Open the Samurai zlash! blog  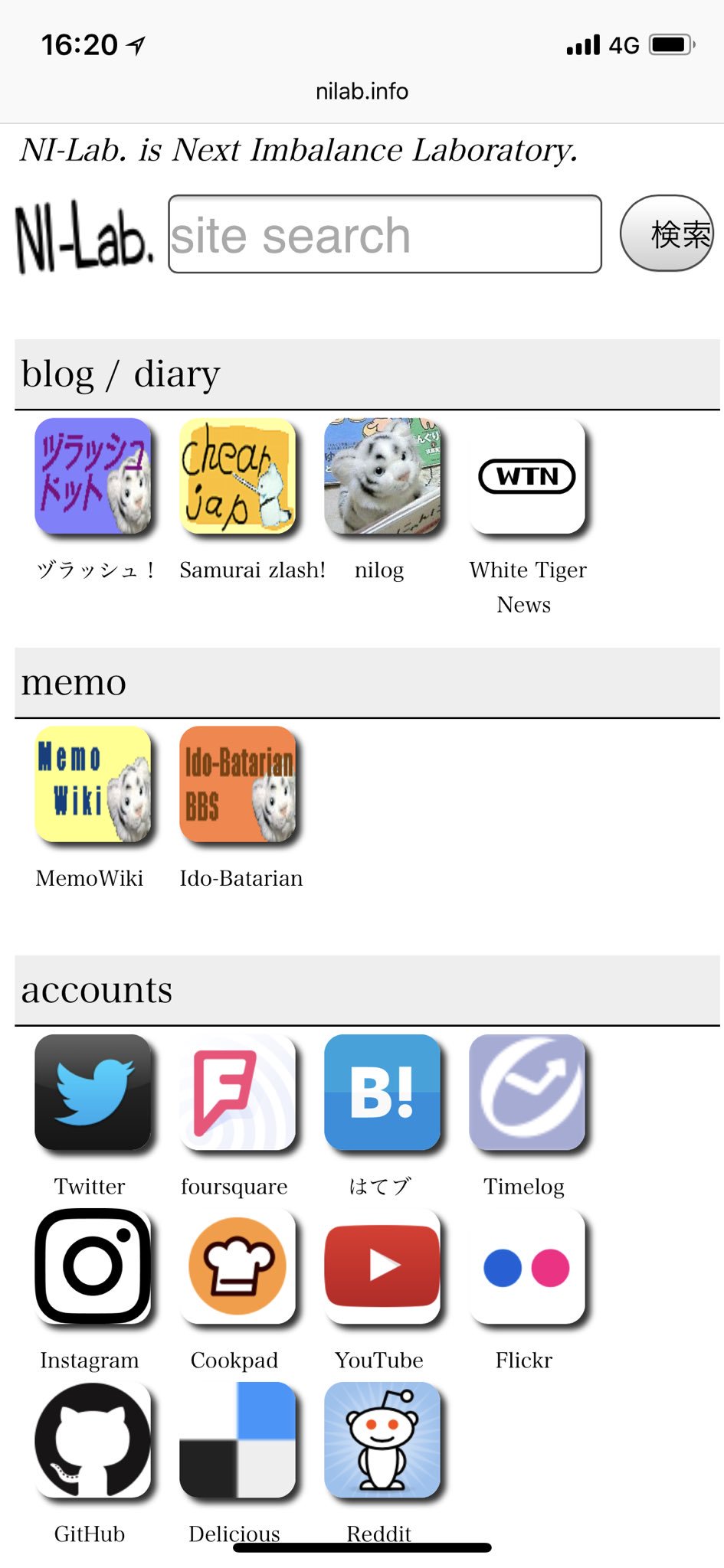tap(238, 476)
